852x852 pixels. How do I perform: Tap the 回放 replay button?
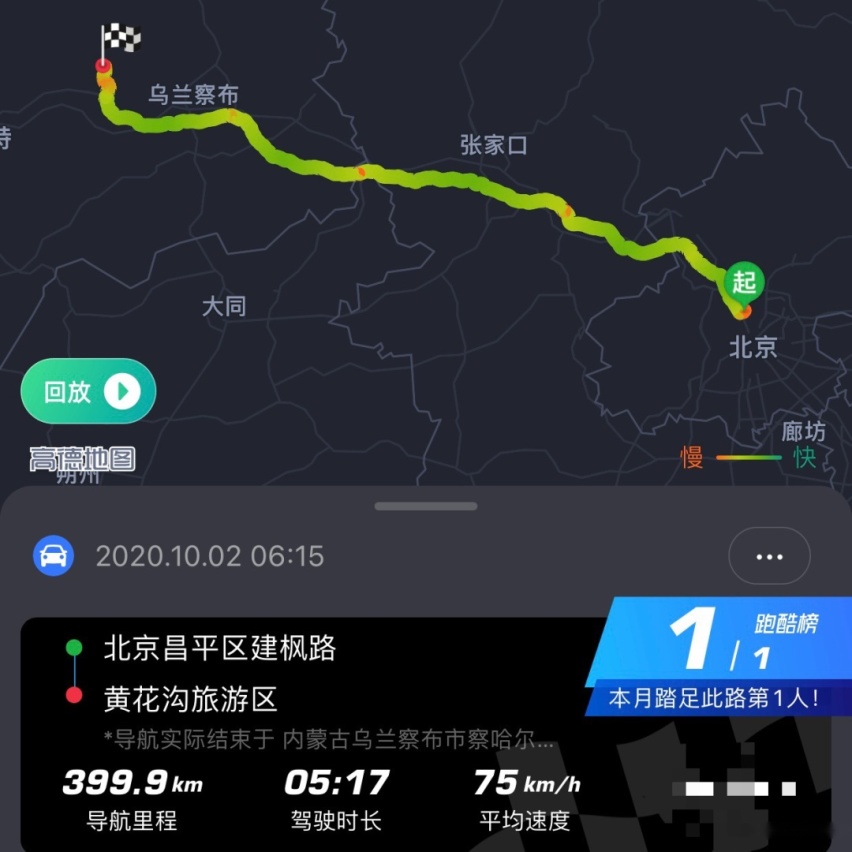coord(88,391)
